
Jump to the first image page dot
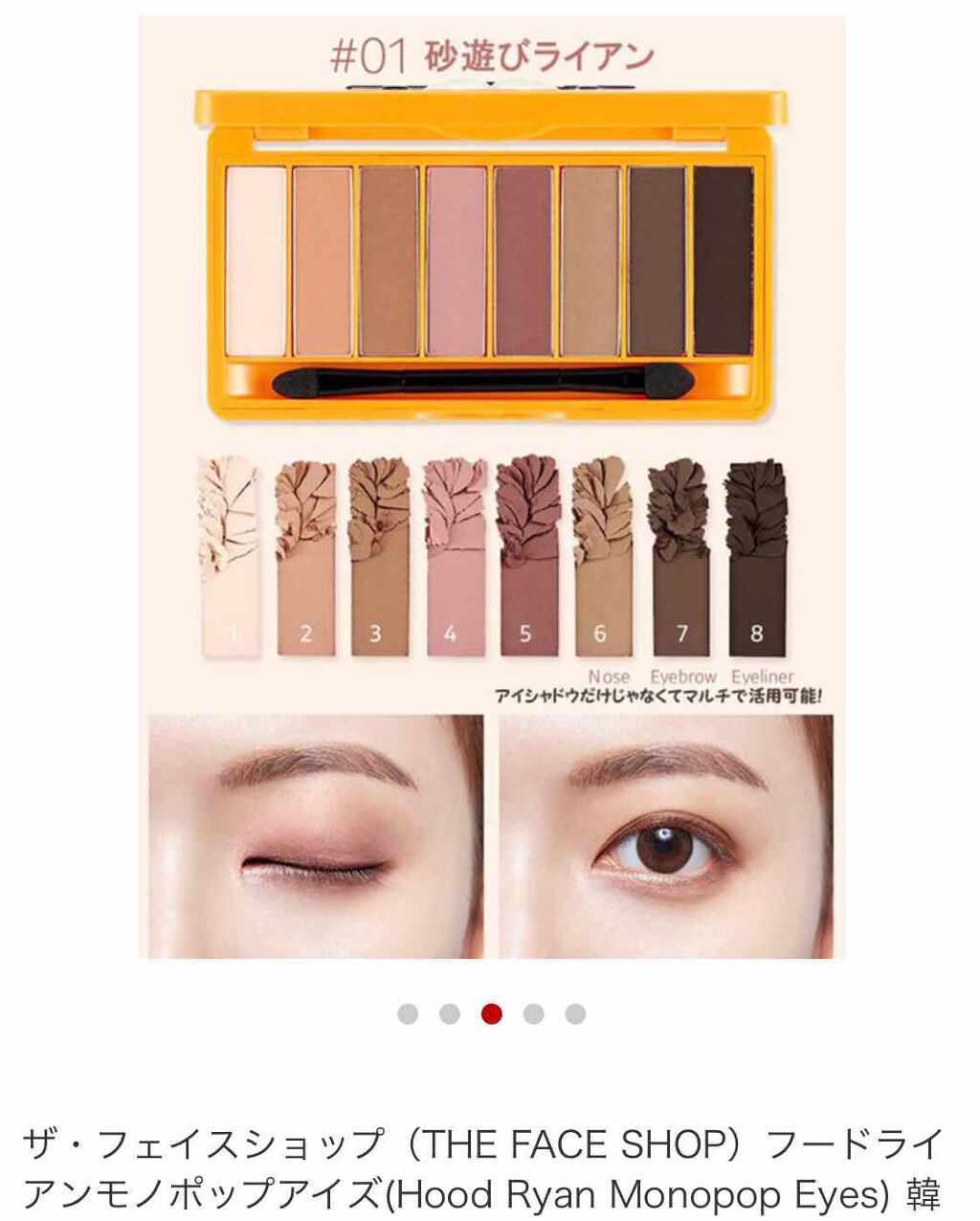(408, 1014)
